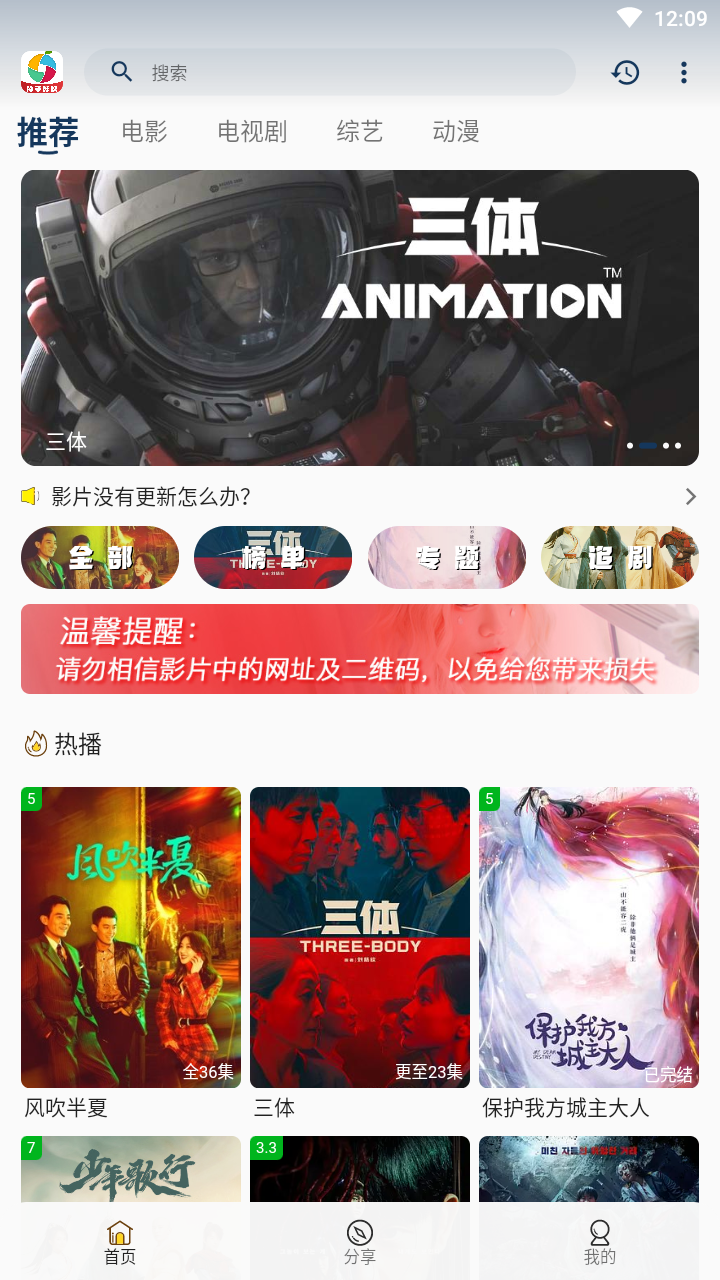Tap the 全部 category chip
The image size is (720, 1280).
click(x=100, y=557)
